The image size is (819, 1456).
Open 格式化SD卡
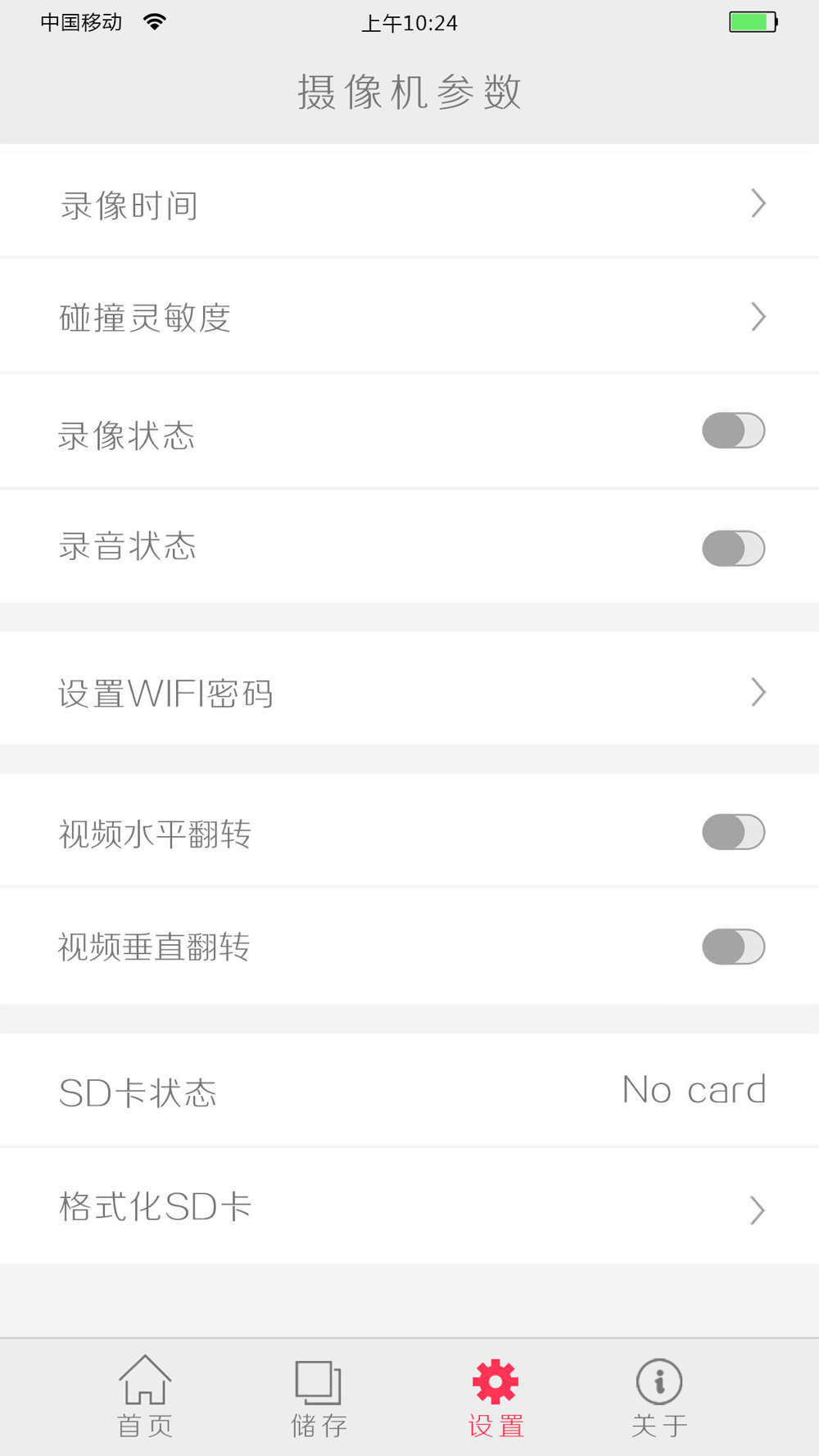[x=409, y=1208]
